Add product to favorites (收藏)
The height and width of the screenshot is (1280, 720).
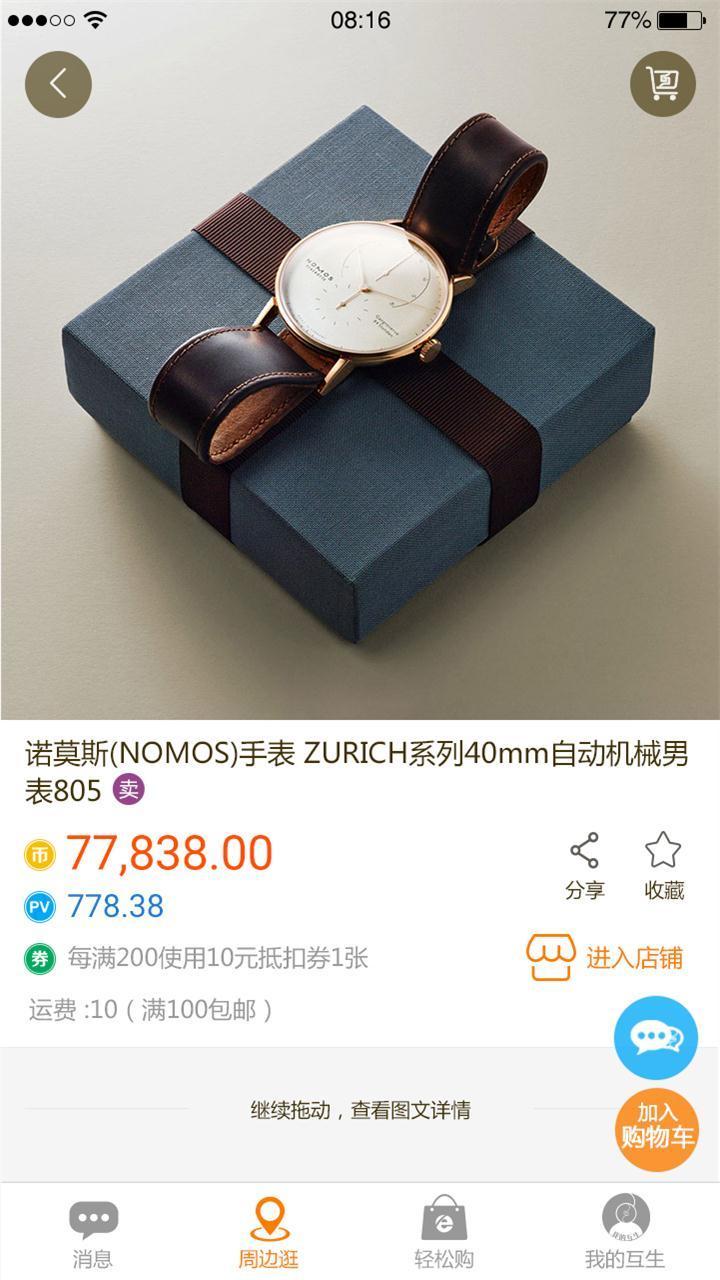coord(663,865)
